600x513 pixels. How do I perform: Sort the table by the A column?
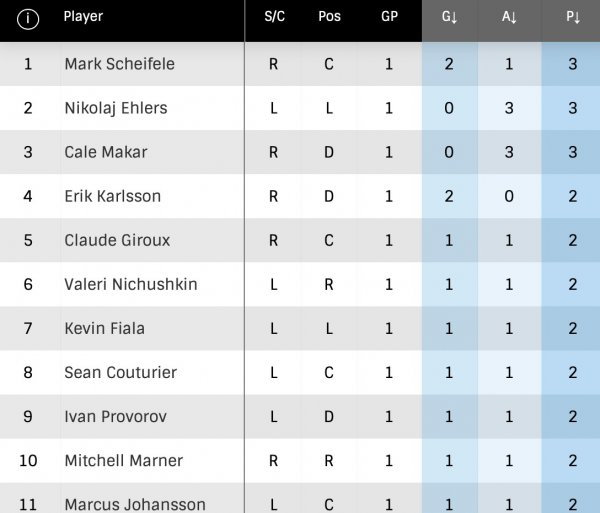click(510, 18)
